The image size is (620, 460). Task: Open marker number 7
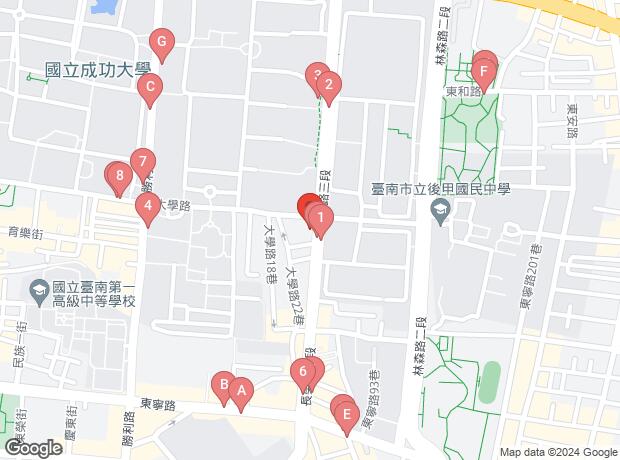point(143,161)
